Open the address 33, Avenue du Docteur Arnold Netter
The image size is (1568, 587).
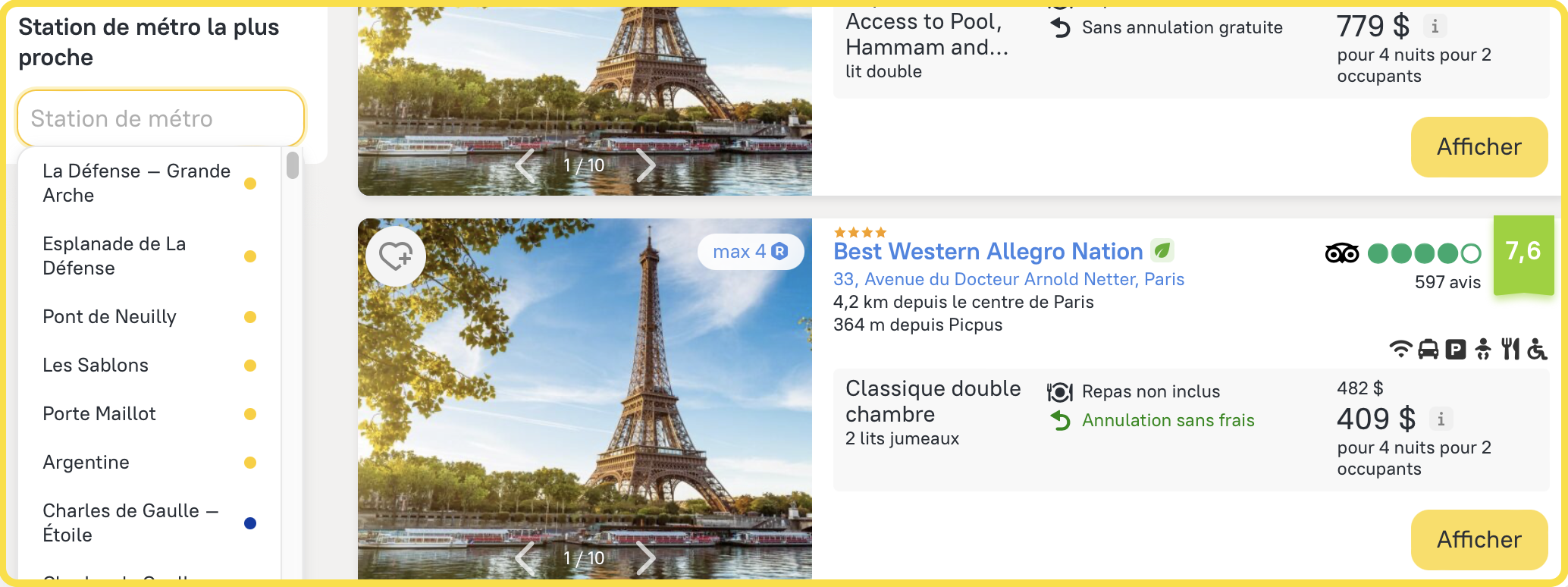pos(1008,279)
